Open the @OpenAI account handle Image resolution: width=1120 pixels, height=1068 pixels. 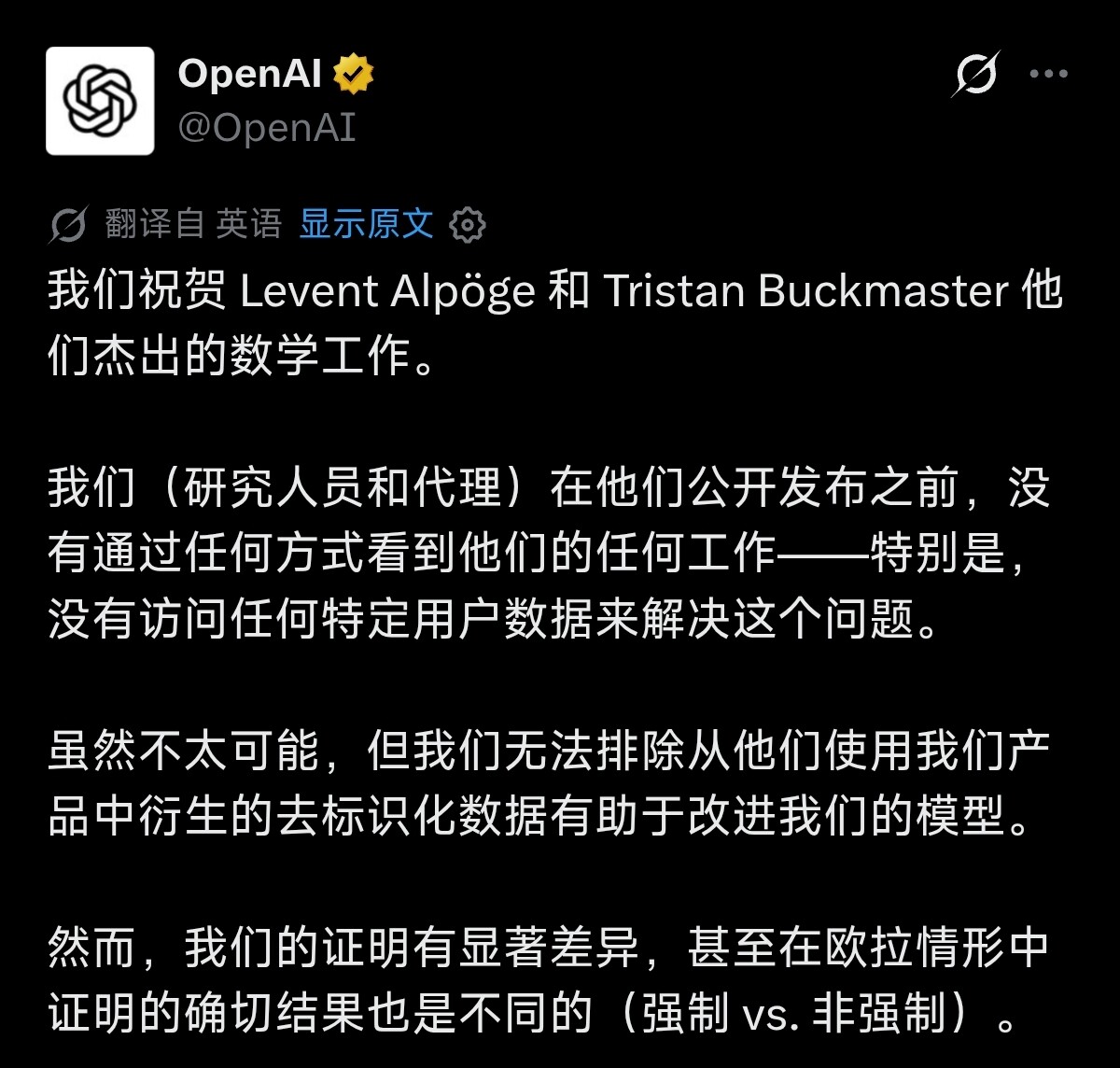coord(267,128)
